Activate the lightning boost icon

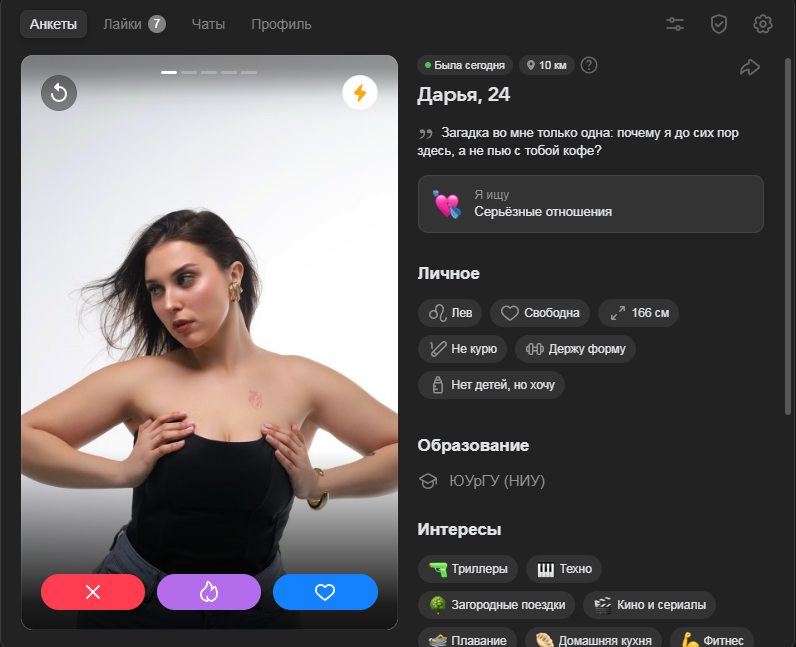point(360,93)
